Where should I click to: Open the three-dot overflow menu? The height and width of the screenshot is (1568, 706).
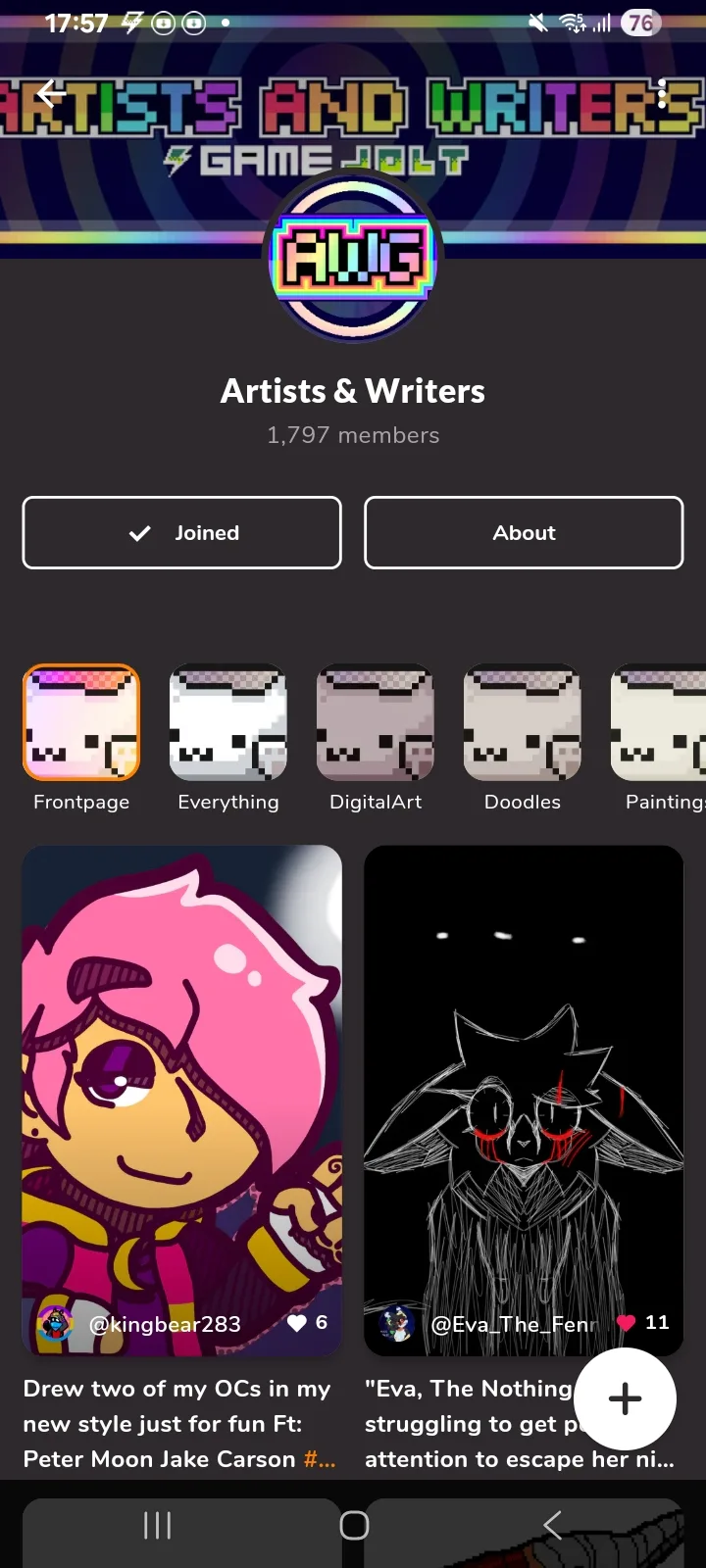coord(663,95)
